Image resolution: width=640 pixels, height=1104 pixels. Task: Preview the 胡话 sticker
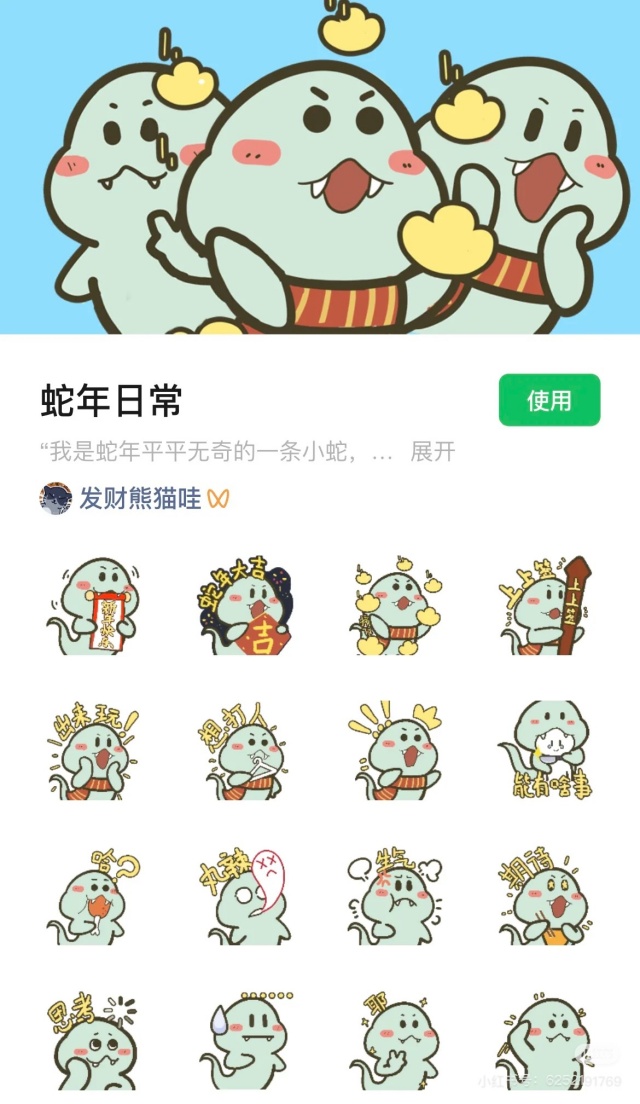(x=545, y=897)
